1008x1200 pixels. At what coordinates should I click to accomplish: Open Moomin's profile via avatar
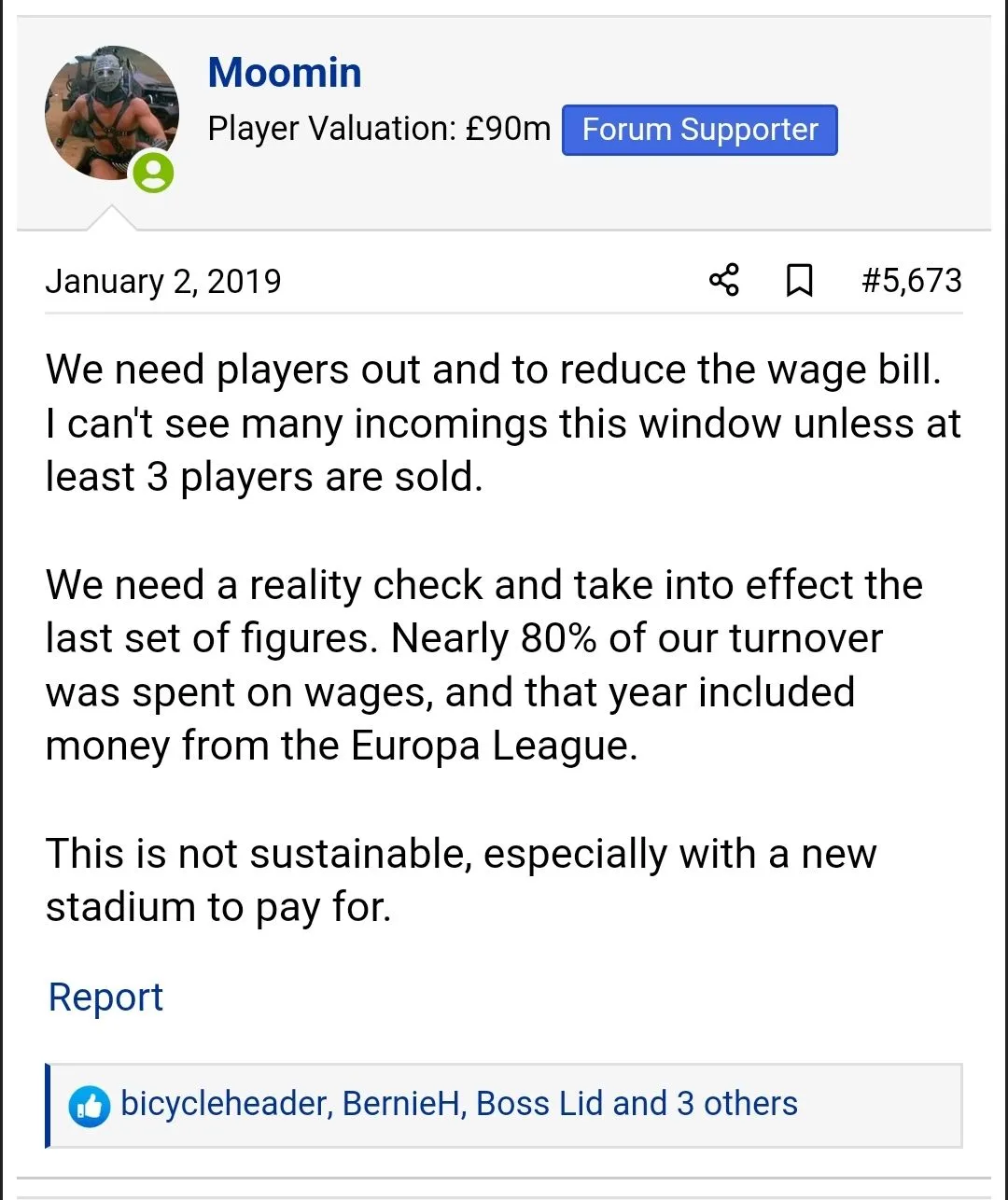[112, 114]
